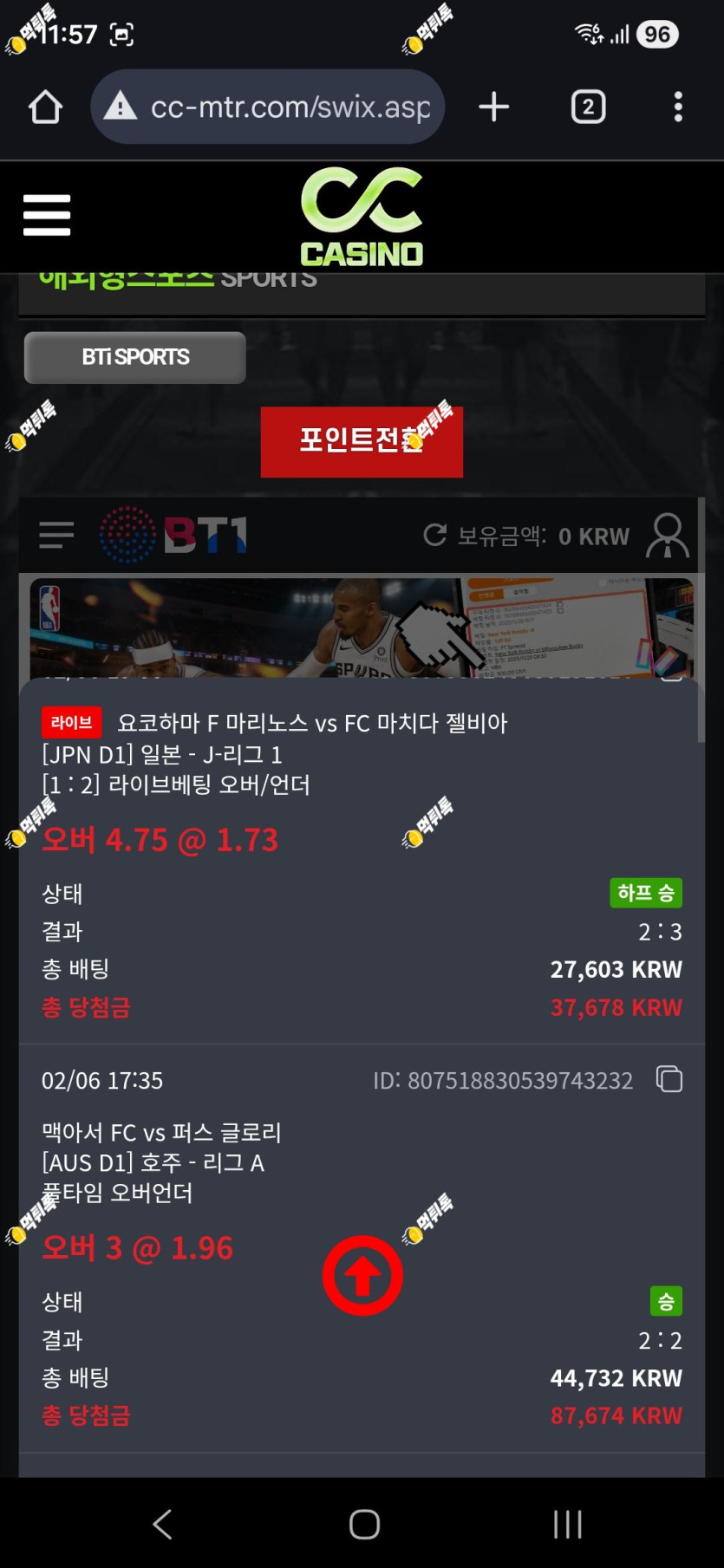Tap the red 포인트전환 button
The image size is (724, 1568).
tap(362, 441)
